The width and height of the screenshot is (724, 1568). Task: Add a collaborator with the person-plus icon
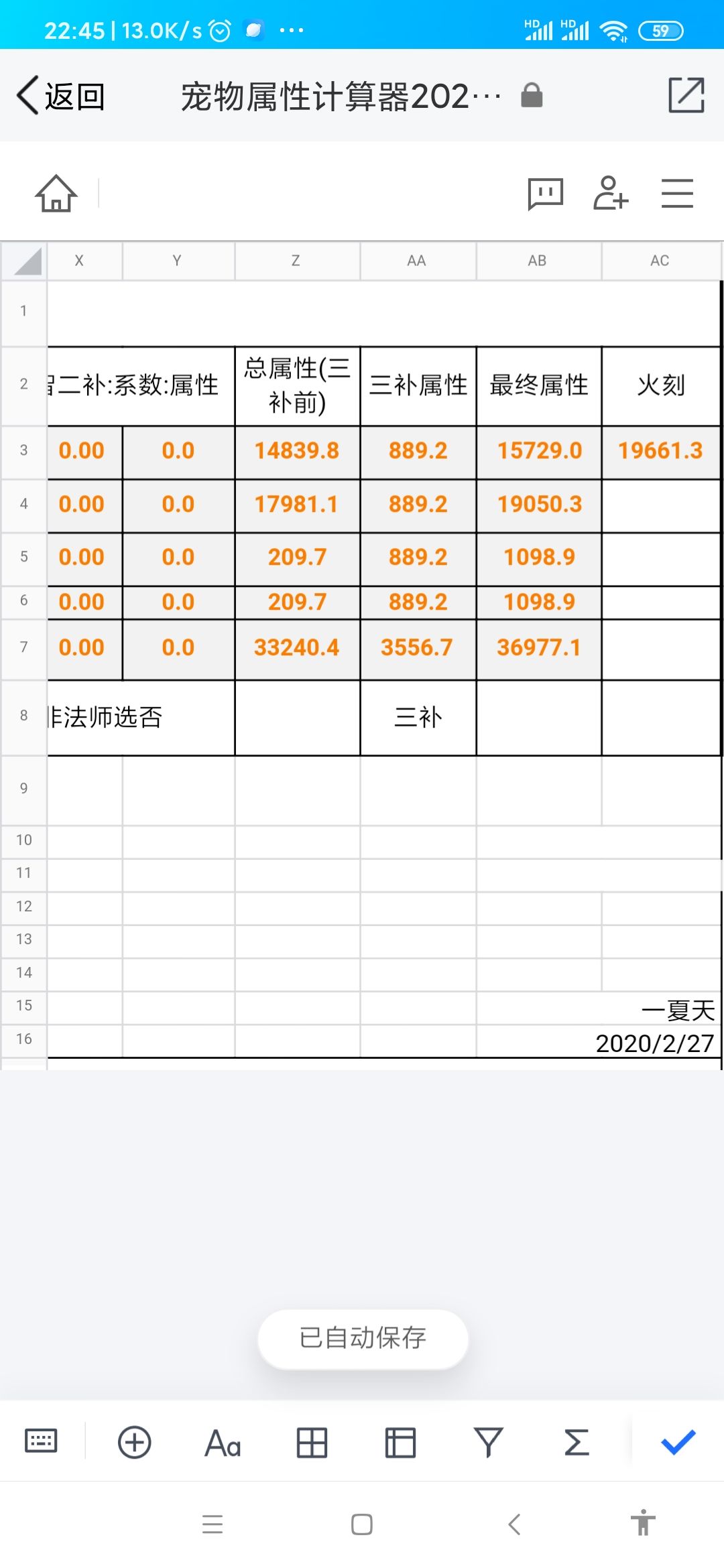[x=610, y=194]
